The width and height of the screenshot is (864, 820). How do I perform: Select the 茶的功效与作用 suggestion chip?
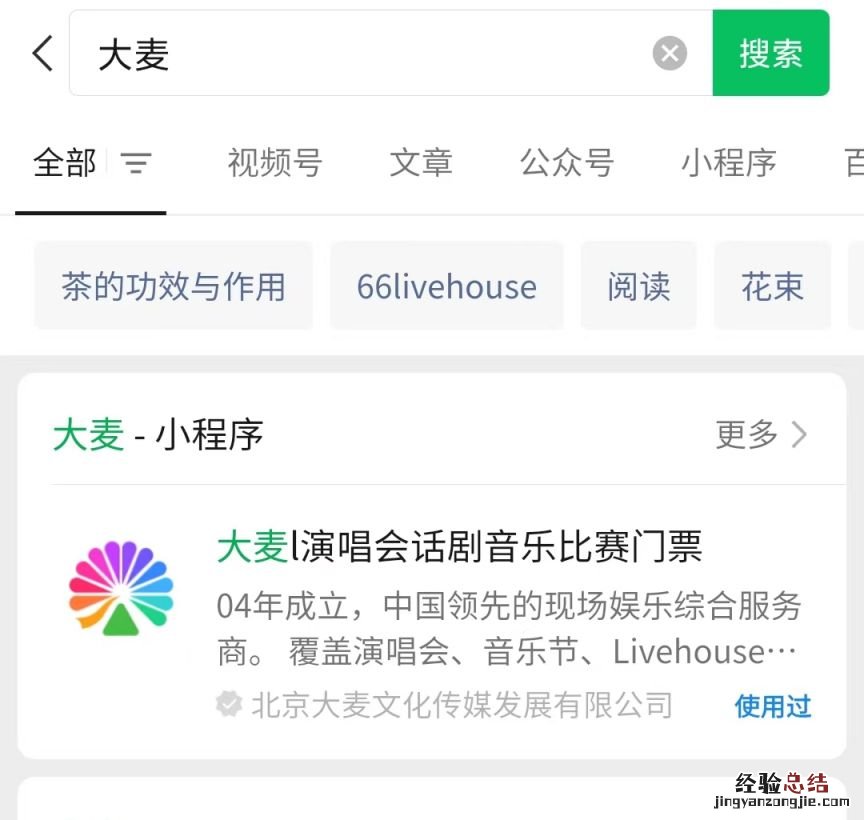point(173,287)
